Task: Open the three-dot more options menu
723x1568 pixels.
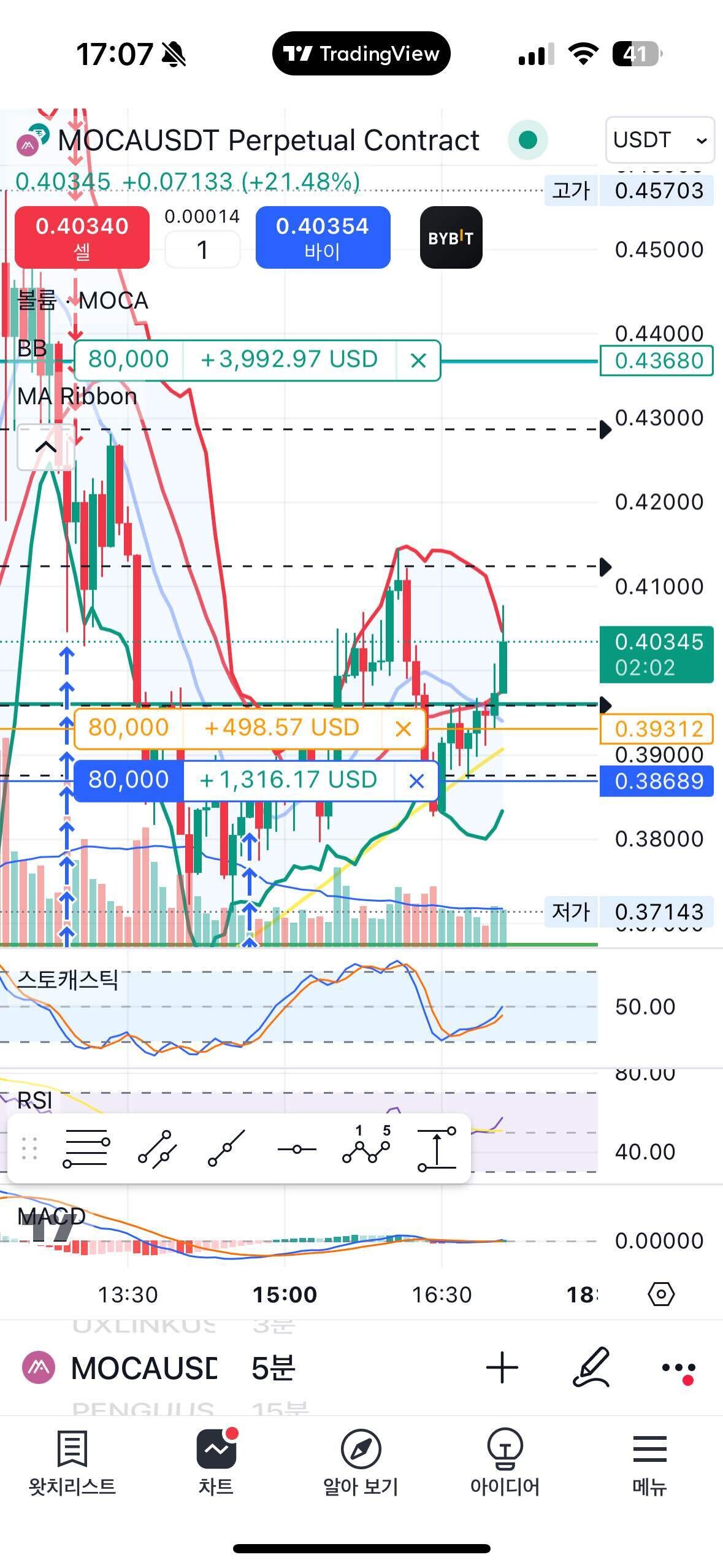Action: [678, 1368]
